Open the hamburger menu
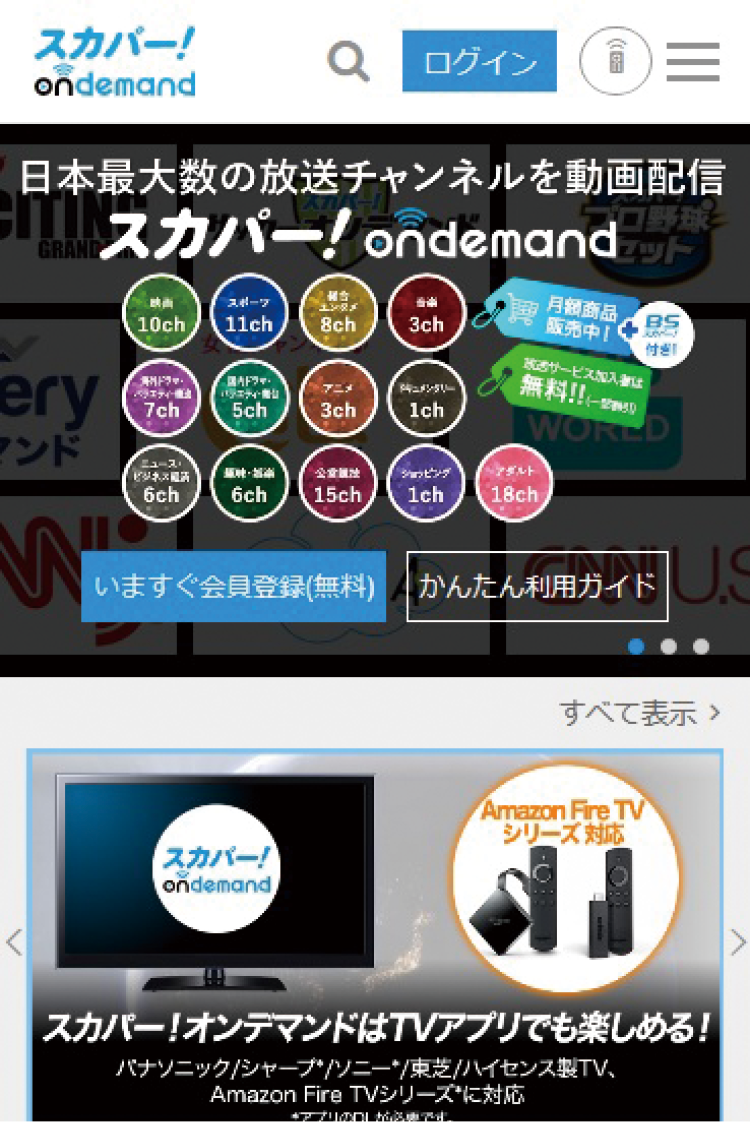Screen dimensions: 750x1122 tap(693, 62)
